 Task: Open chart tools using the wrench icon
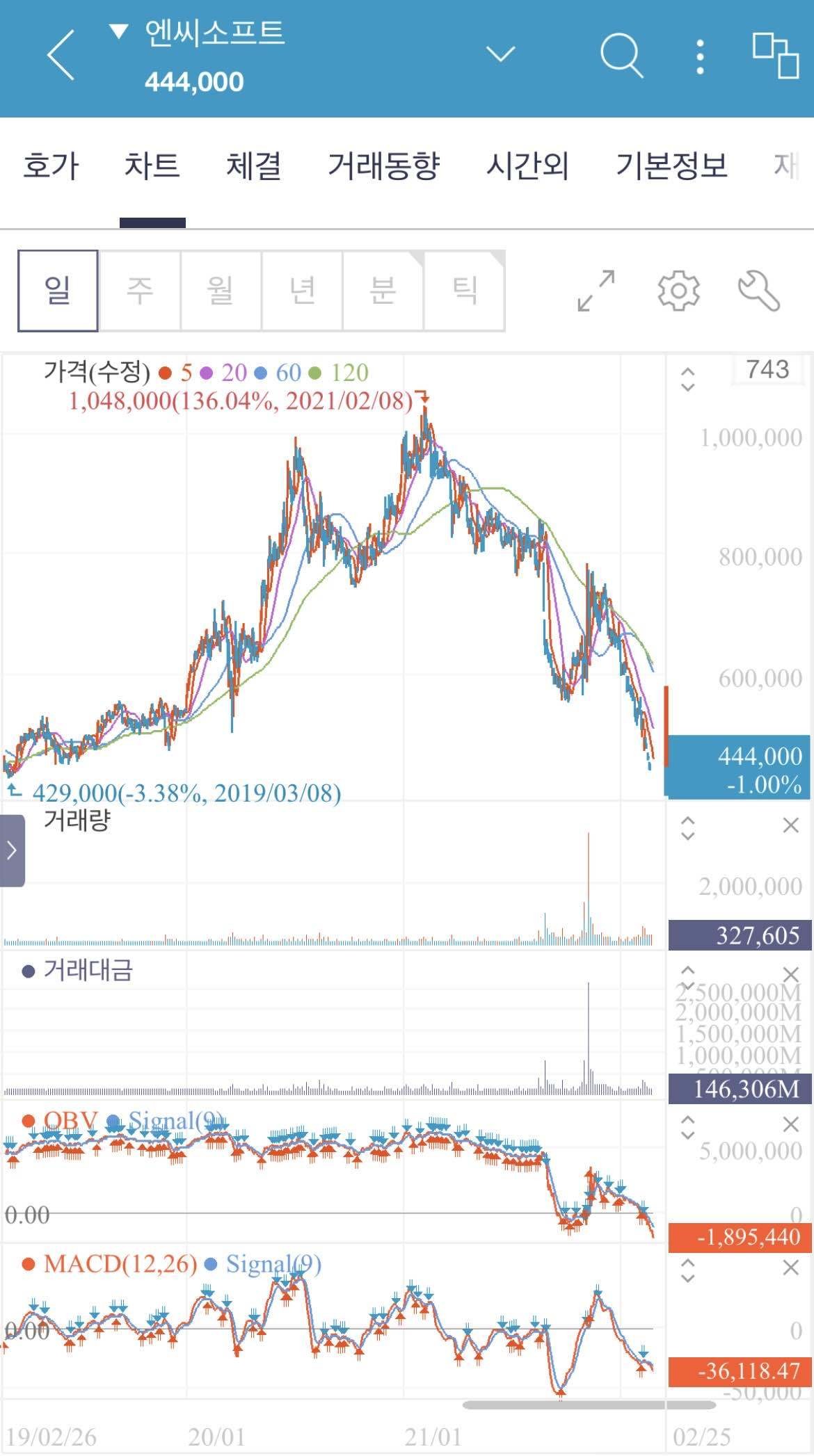(758, 291)
